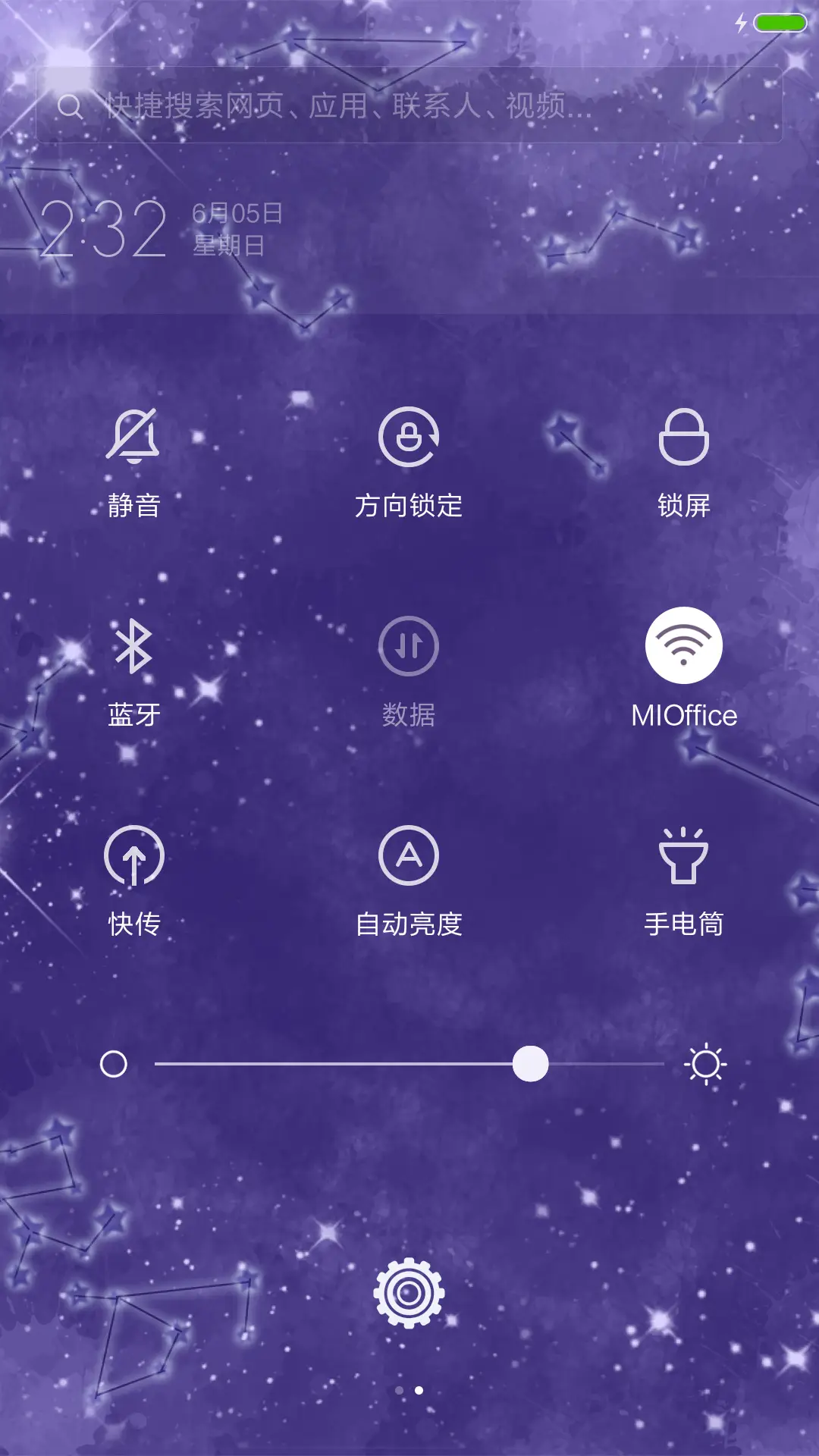This screenshot has height=1456, width=819.
Task: Tap the magnifier icon in the search bar
Action: tap(72, 106)
